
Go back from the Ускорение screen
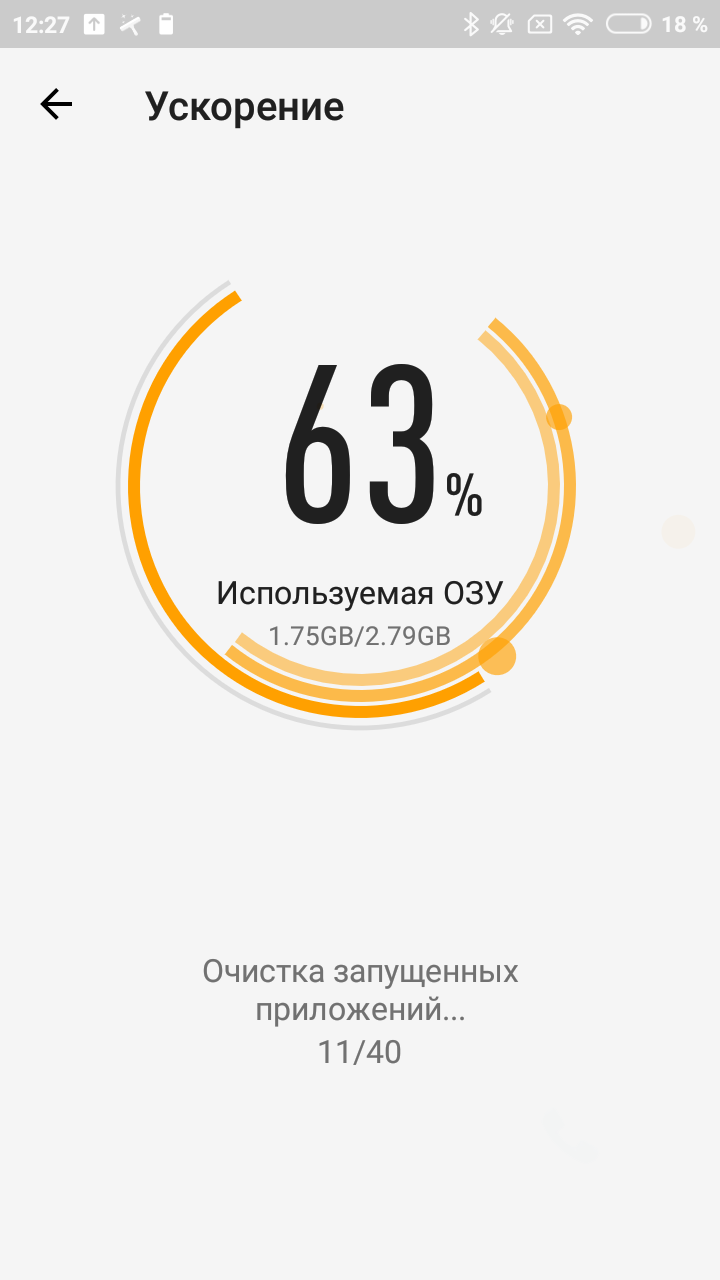[56, 105]
